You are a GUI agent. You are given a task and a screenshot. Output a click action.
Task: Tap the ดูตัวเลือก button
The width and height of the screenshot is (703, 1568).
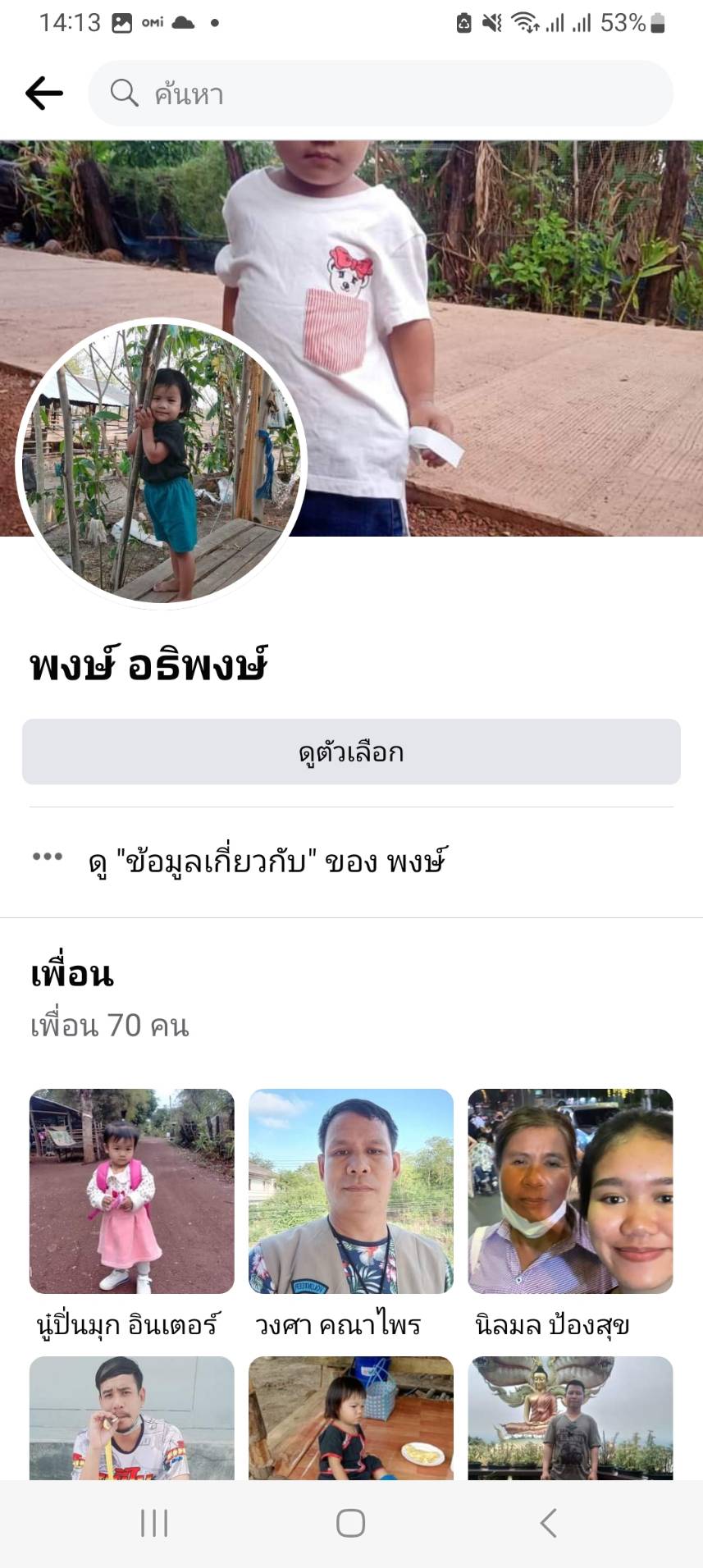tap(351, 752)
